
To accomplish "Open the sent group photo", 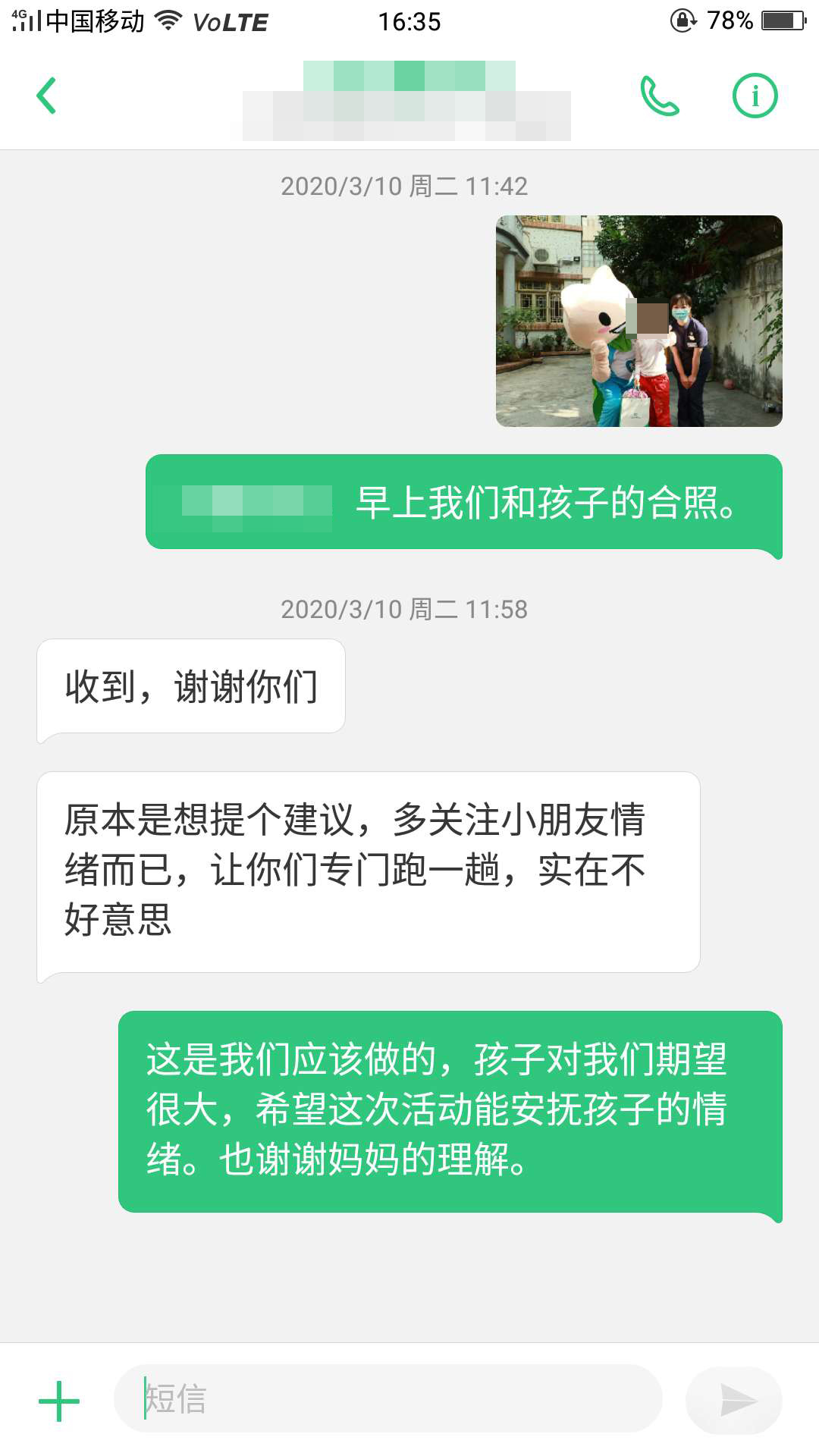I will (639, 321).
